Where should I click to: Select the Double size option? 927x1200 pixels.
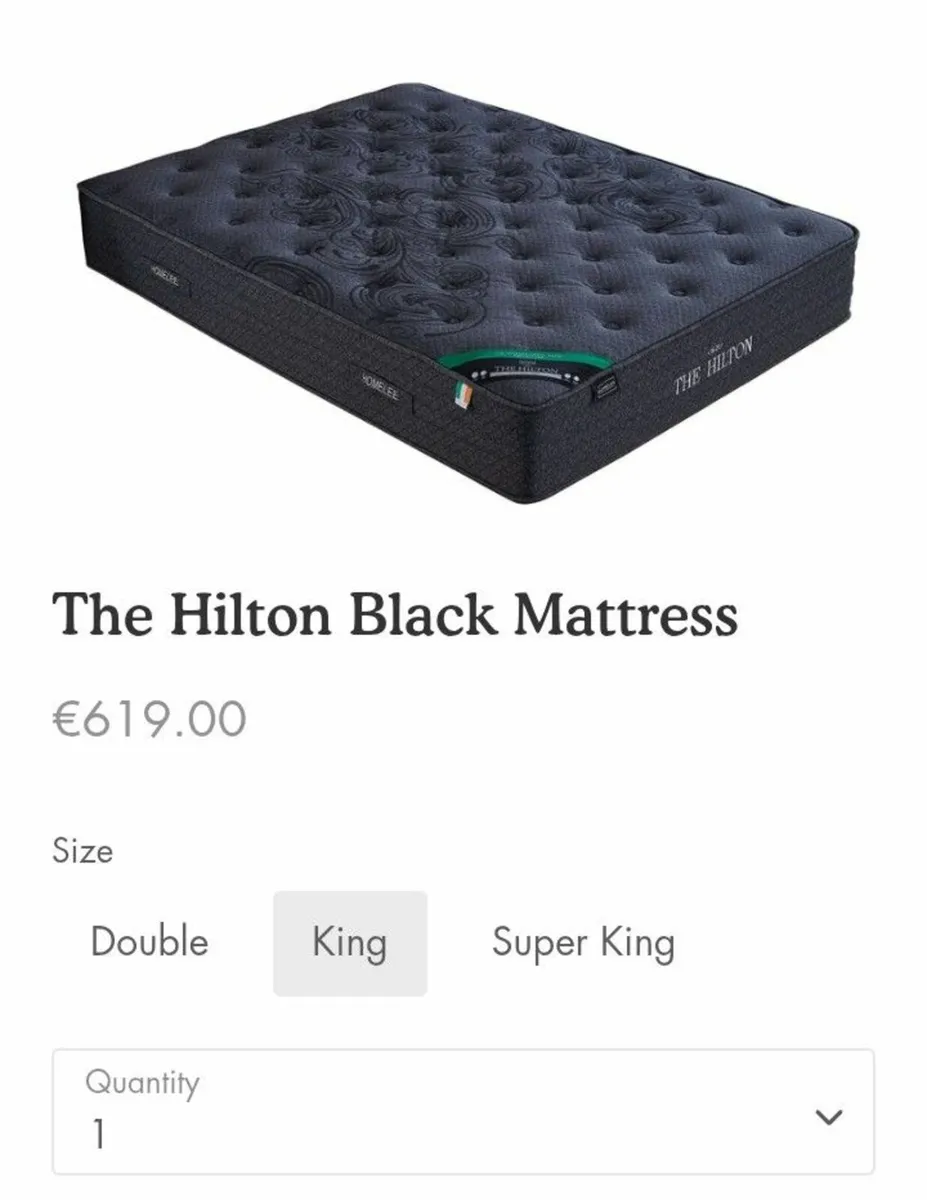click(149, 942)
